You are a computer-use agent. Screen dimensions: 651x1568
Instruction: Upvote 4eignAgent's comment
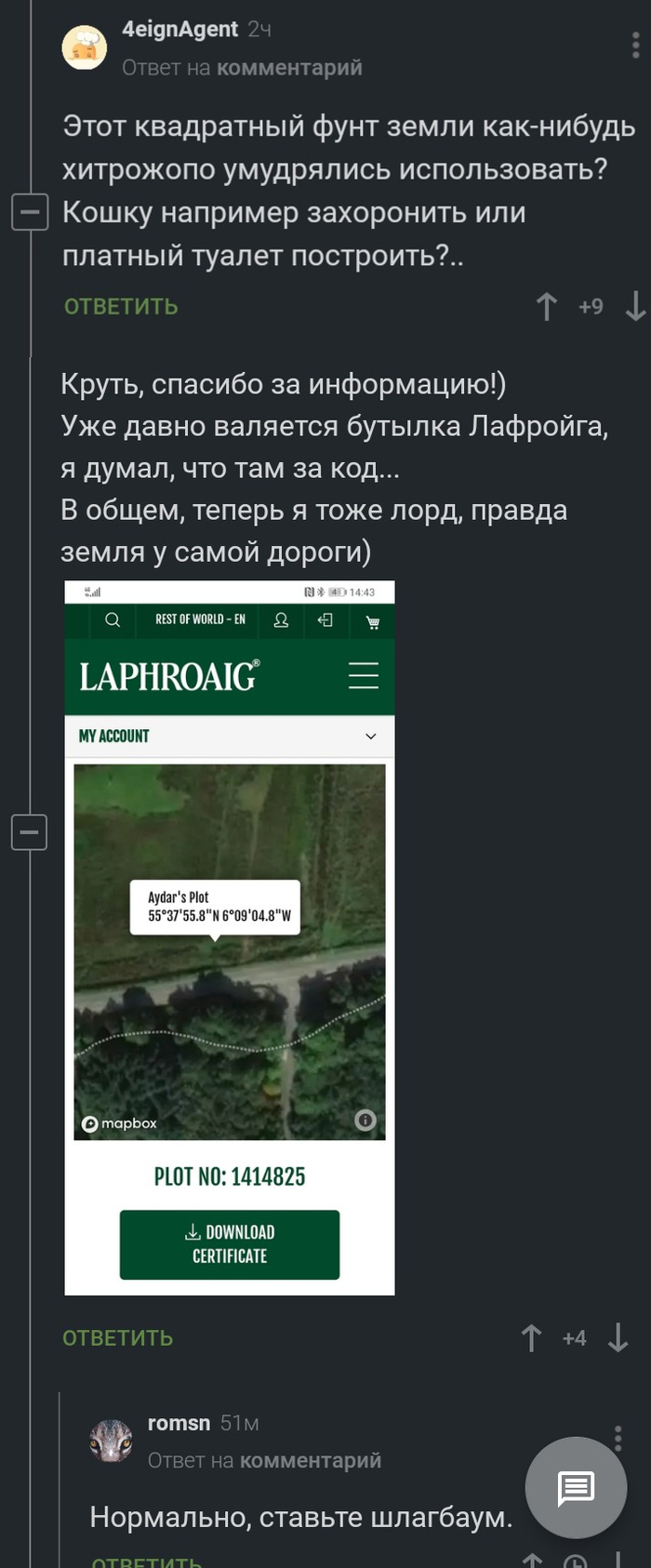547,307
